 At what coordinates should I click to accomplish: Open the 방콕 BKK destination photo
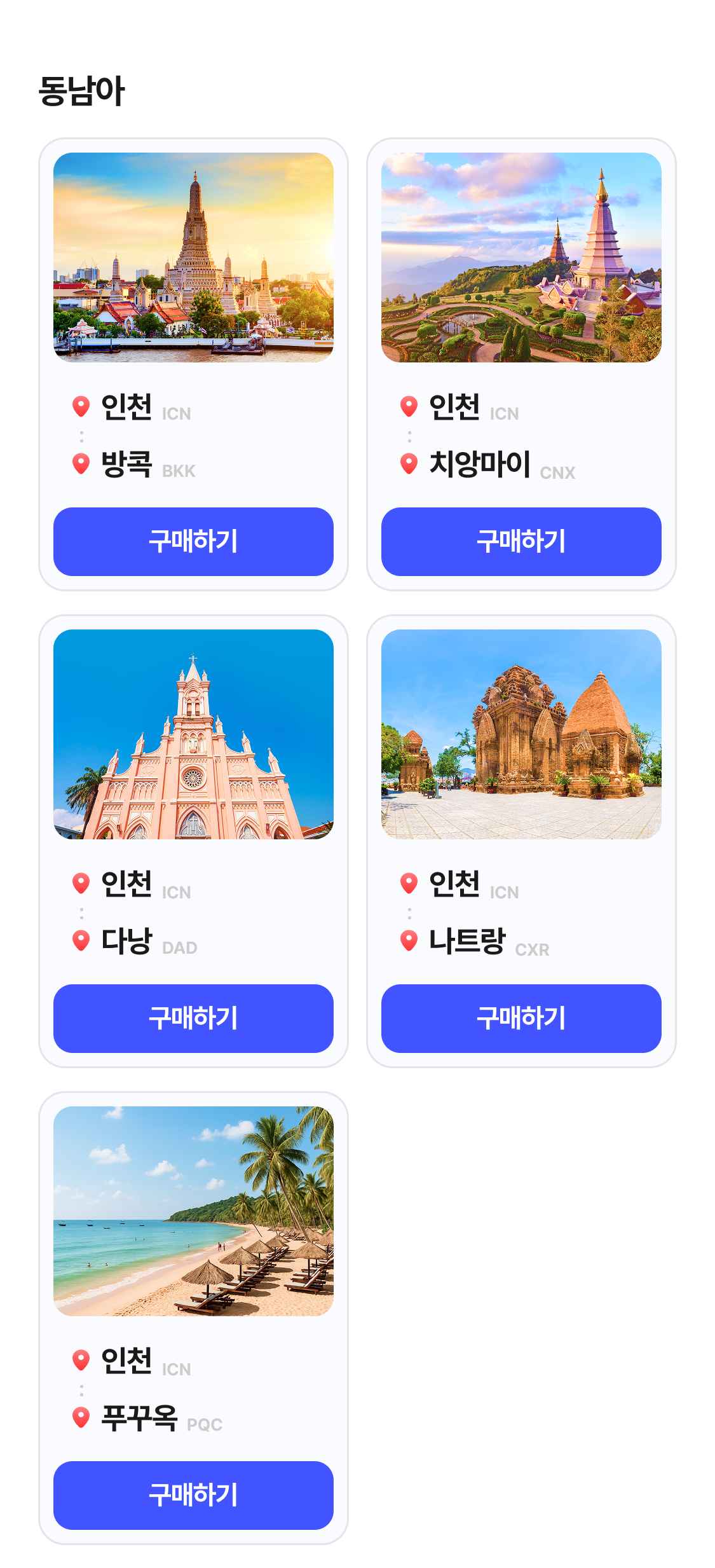click(193, 258)
